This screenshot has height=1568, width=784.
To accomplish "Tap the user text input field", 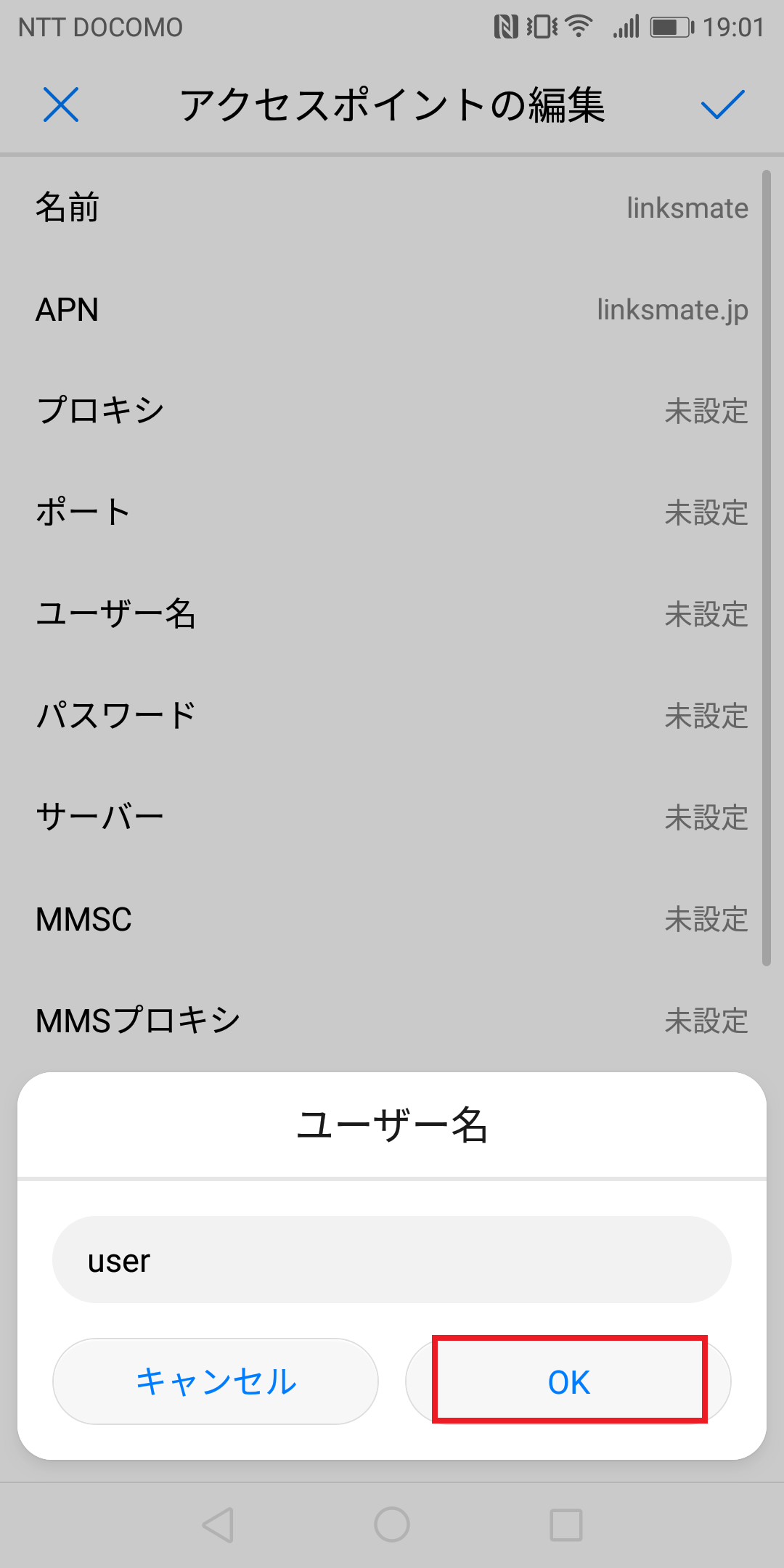I will click(392, 1259).
